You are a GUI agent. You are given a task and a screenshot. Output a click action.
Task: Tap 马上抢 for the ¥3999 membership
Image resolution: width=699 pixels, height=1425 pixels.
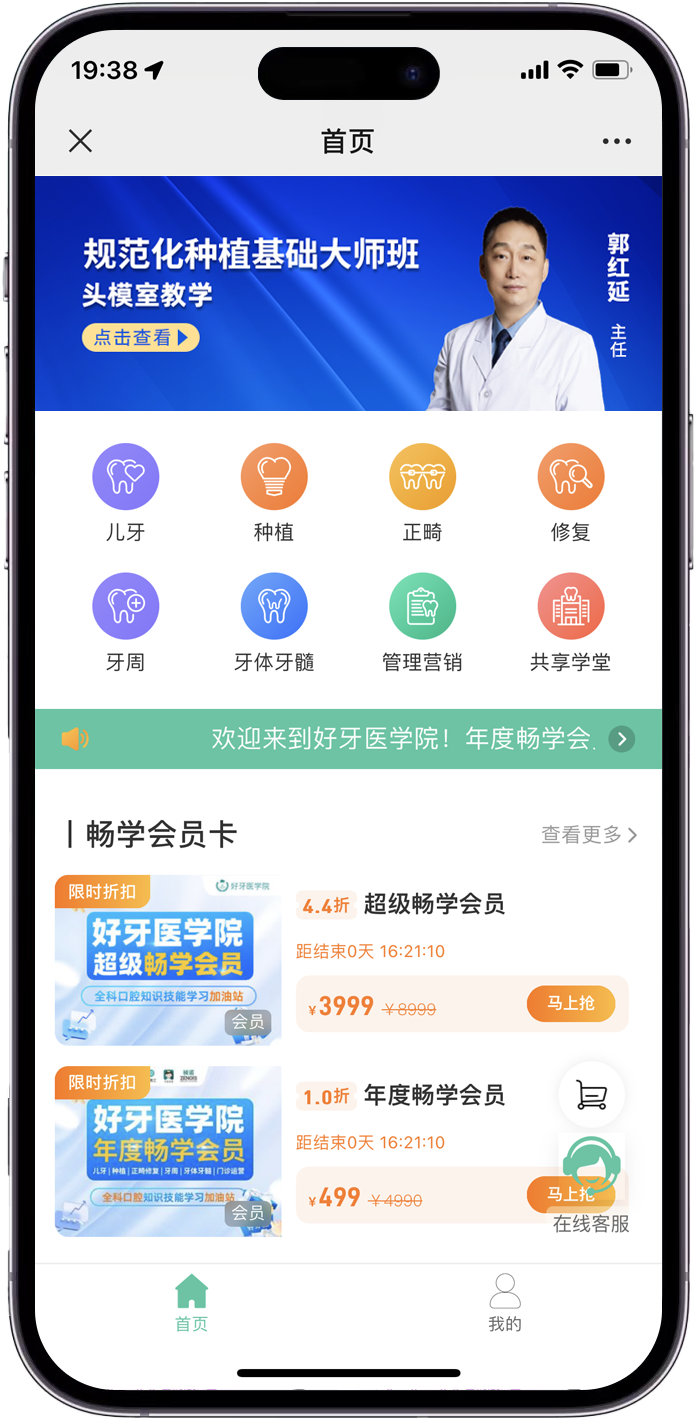click(x=570, y=1003)
